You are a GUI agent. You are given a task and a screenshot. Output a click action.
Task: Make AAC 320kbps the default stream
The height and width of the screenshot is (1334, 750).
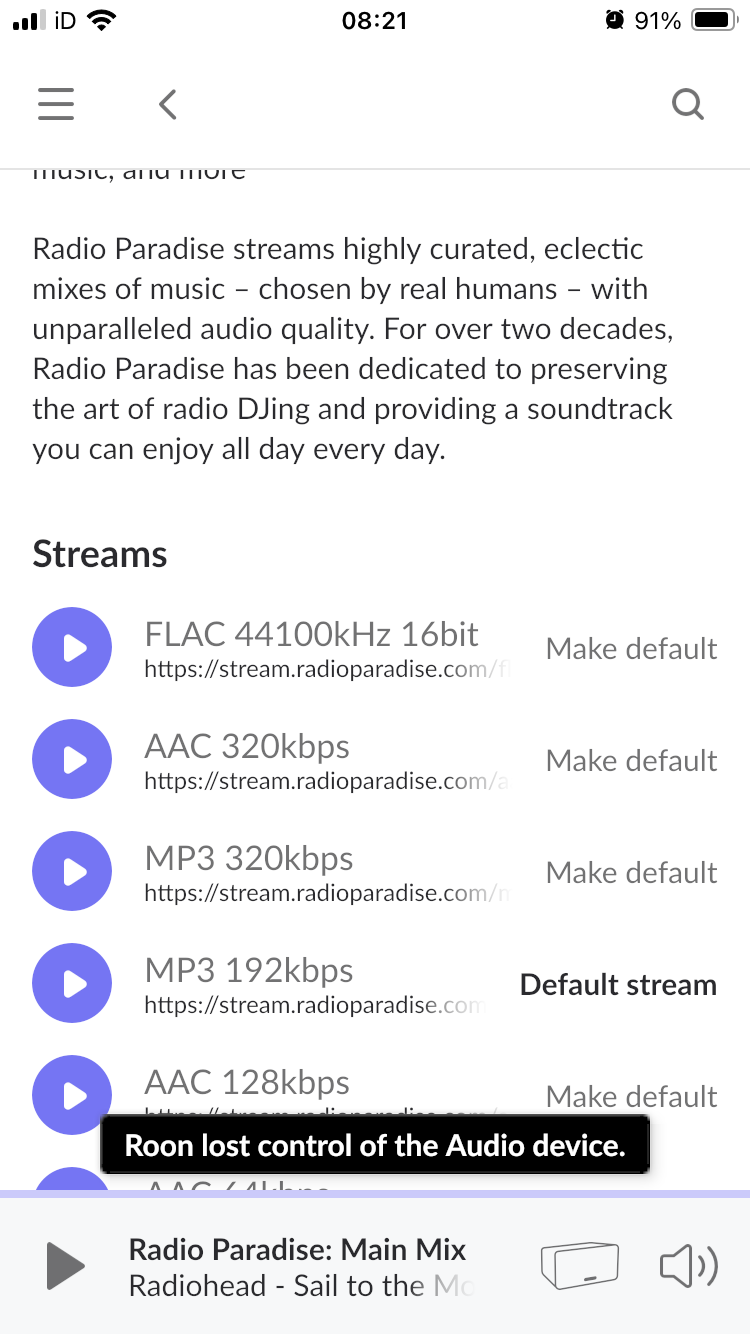[x=631, y=760]
